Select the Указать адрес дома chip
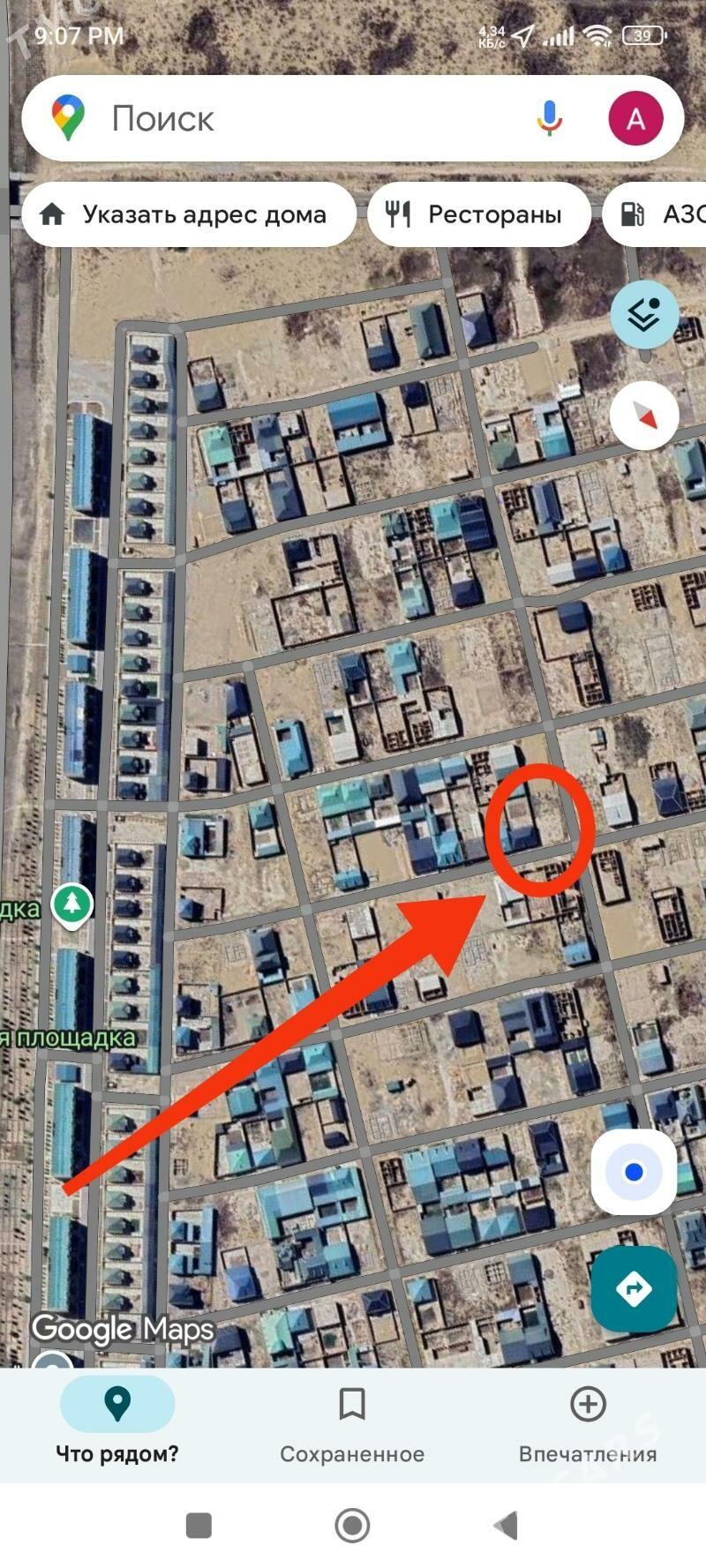 [189, 214]
